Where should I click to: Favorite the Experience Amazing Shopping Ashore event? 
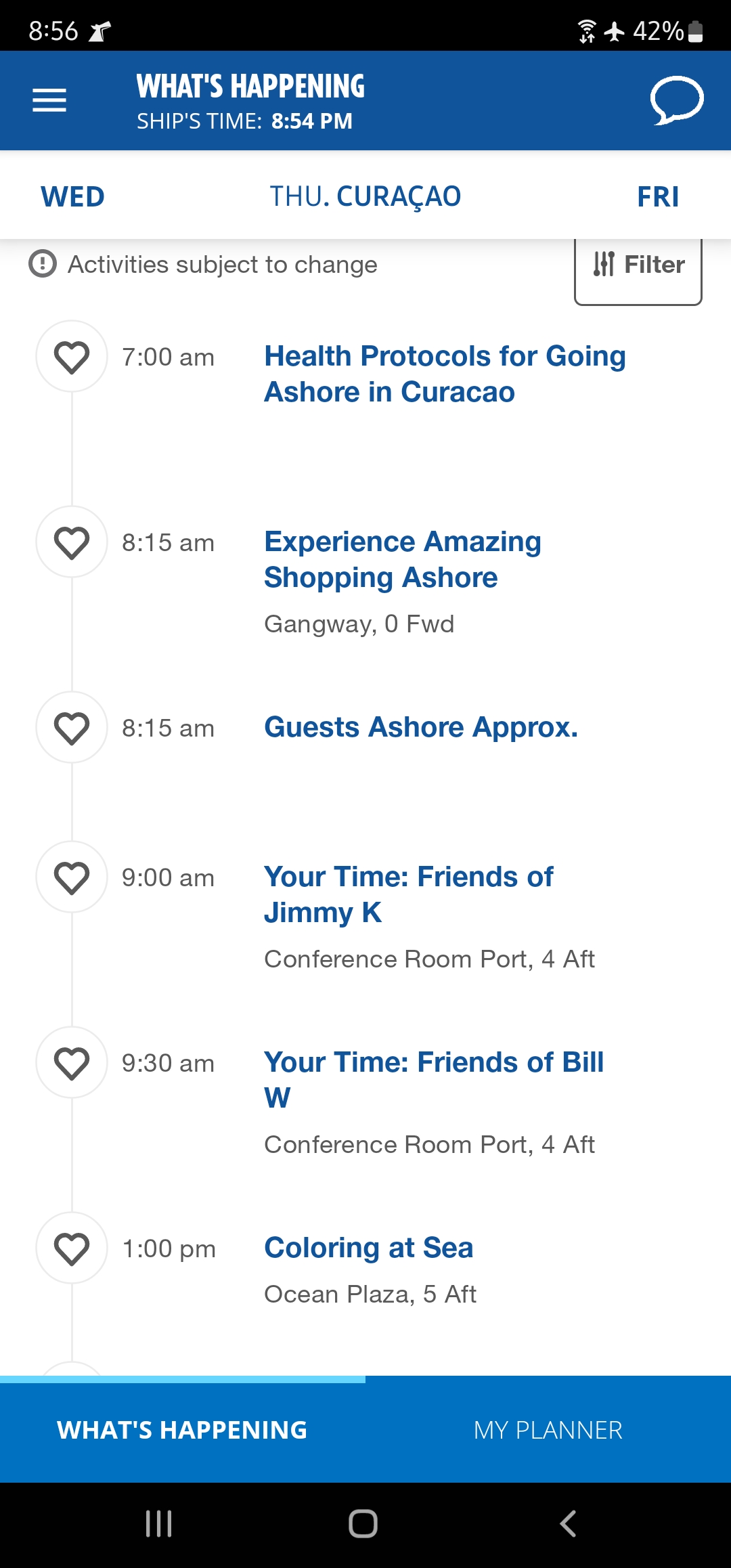(72, 542)
